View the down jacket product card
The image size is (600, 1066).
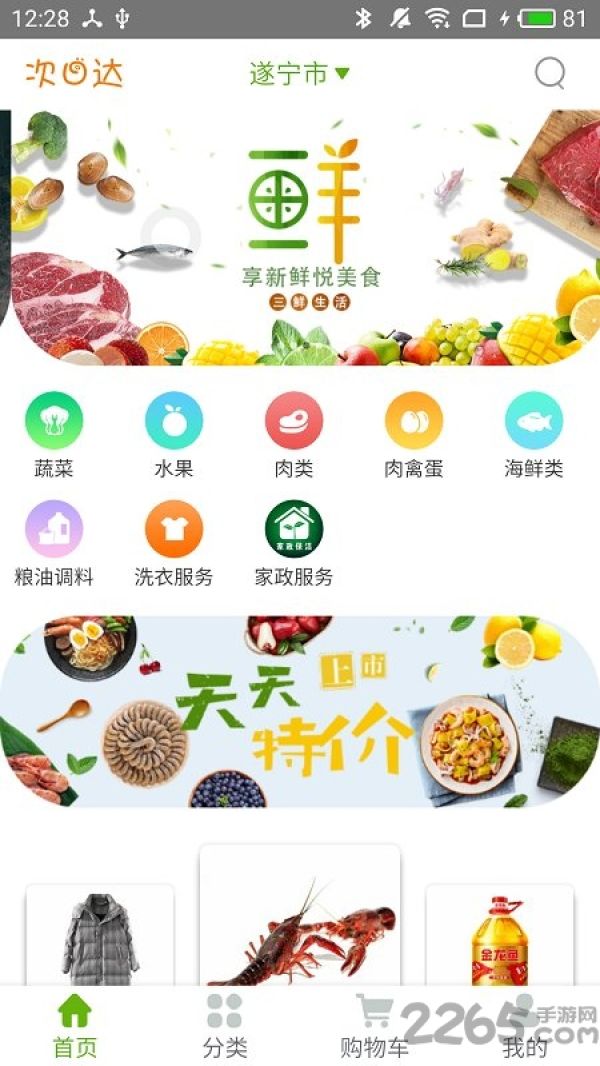100,935
